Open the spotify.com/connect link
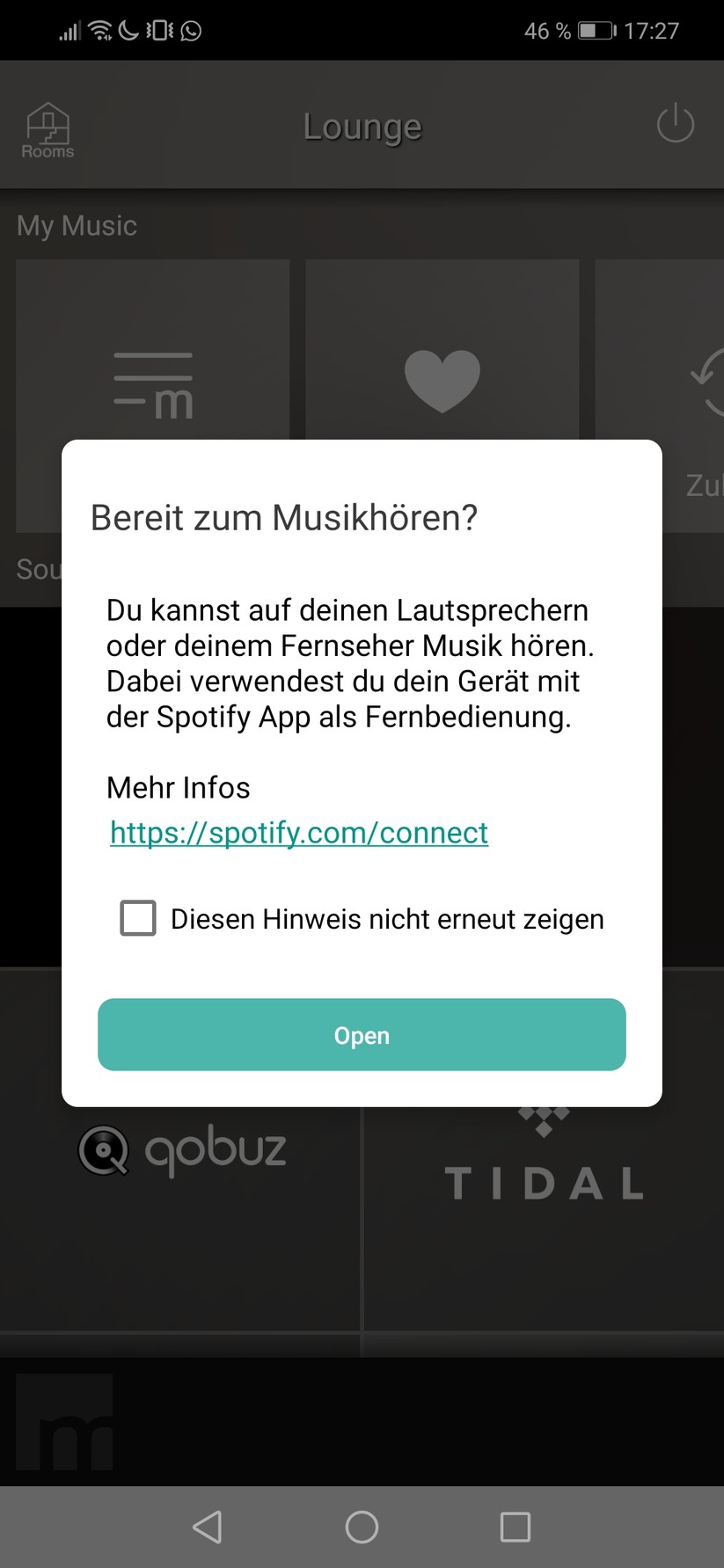The width and height of the screenshot is (724, 1568). point(299,832)
